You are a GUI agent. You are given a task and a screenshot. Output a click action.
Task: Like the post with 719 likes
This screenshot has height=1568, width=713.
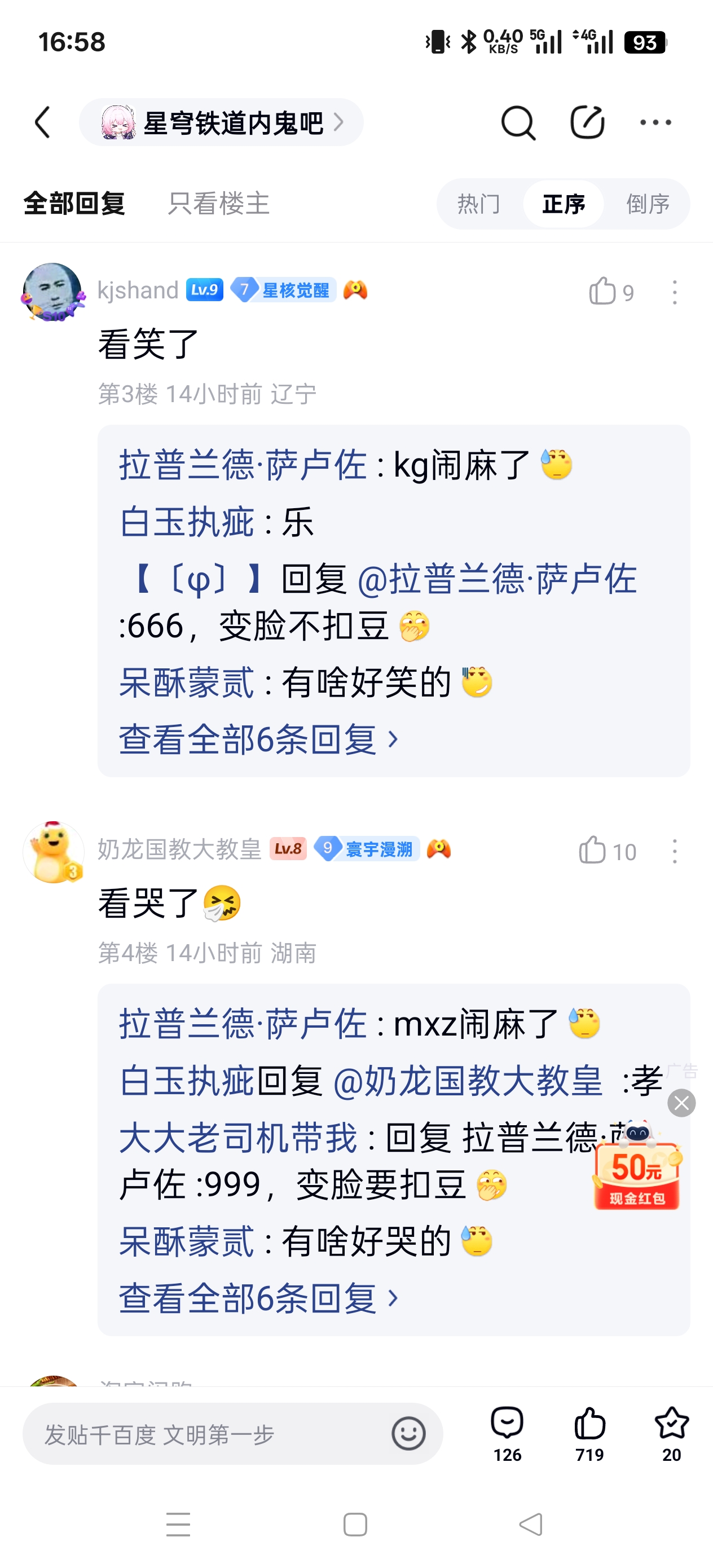589,1433
